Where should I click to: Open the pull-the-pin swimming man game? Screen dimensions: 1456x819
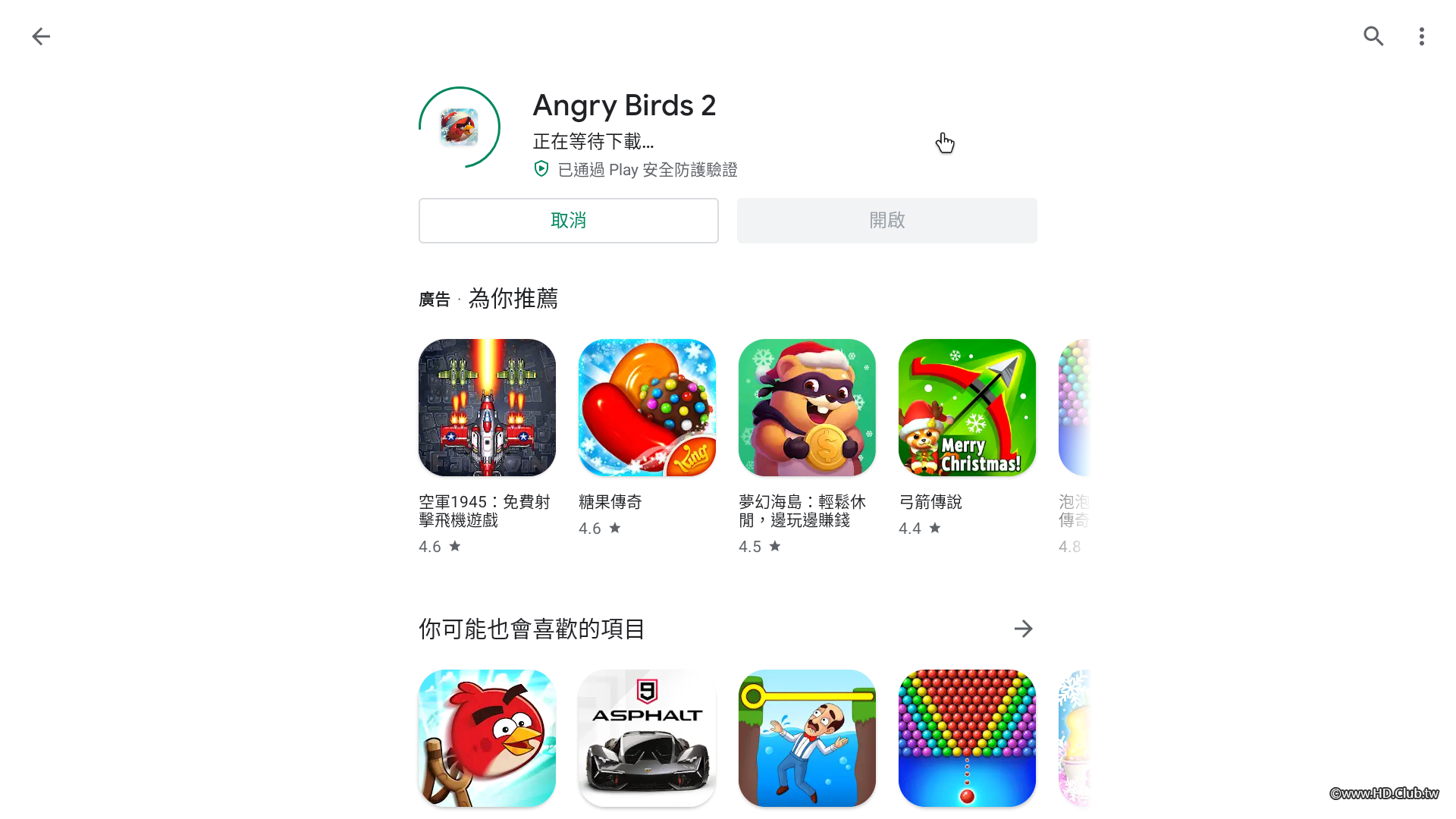click(807, 738)
